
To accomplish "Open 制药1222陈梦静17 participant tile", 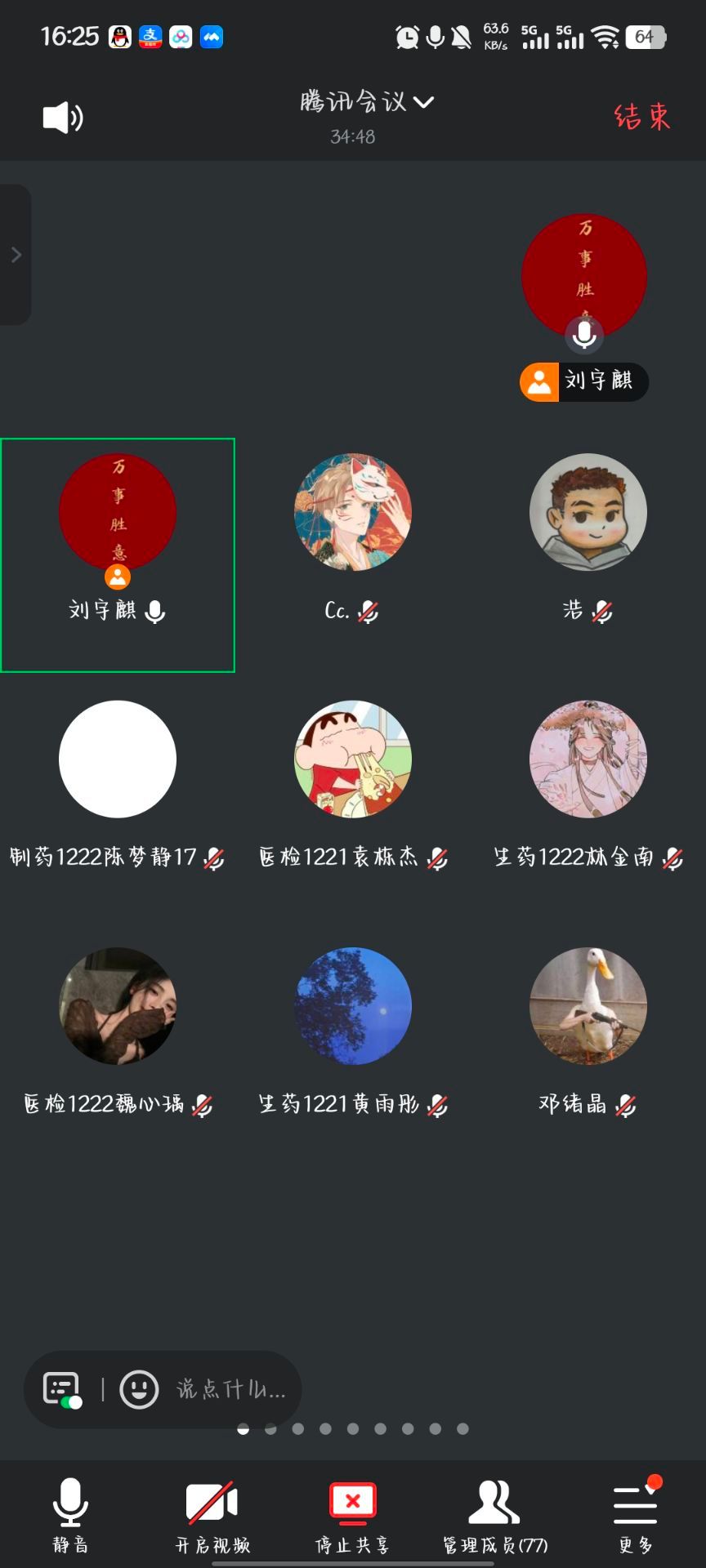I will (117, 784).
